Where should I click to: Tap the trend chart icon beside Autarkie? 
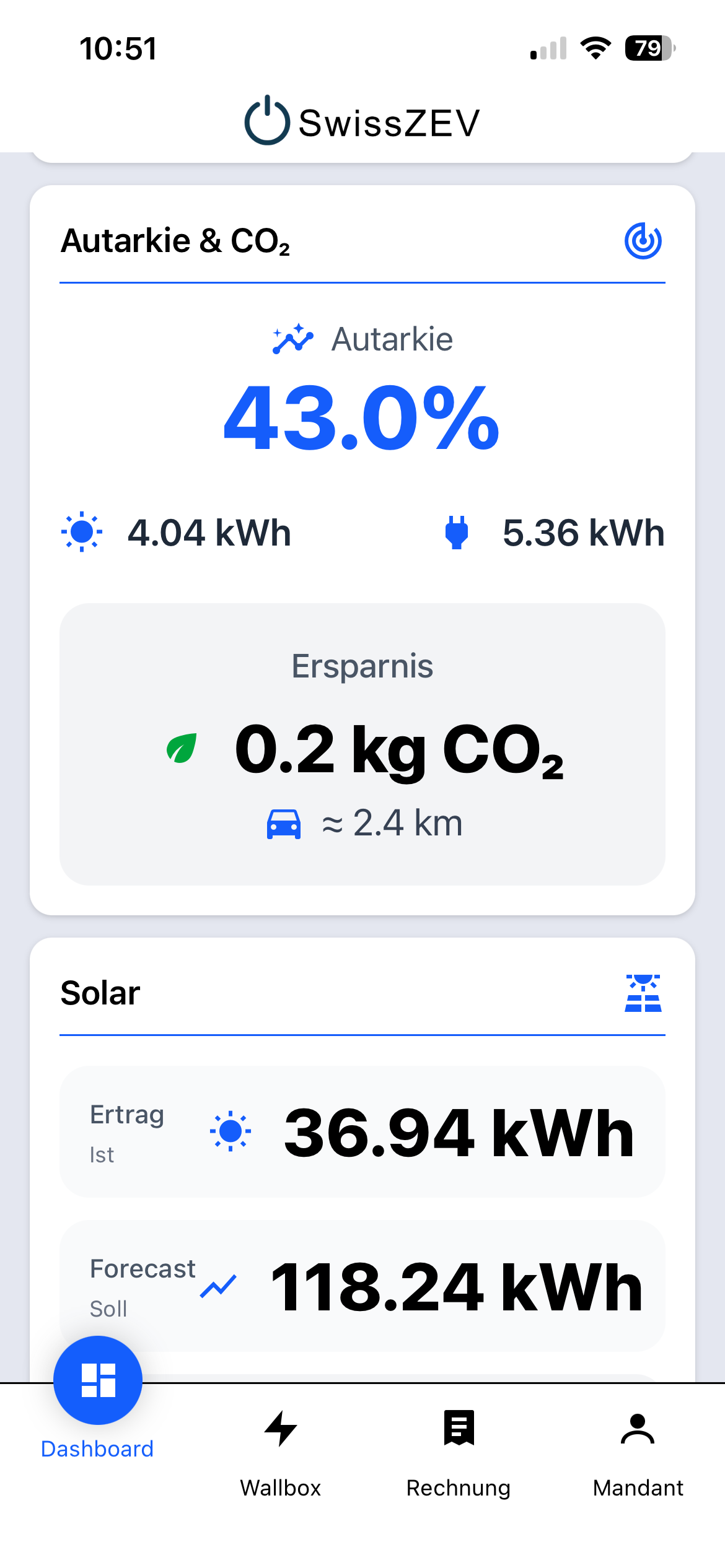coord(292,339)
